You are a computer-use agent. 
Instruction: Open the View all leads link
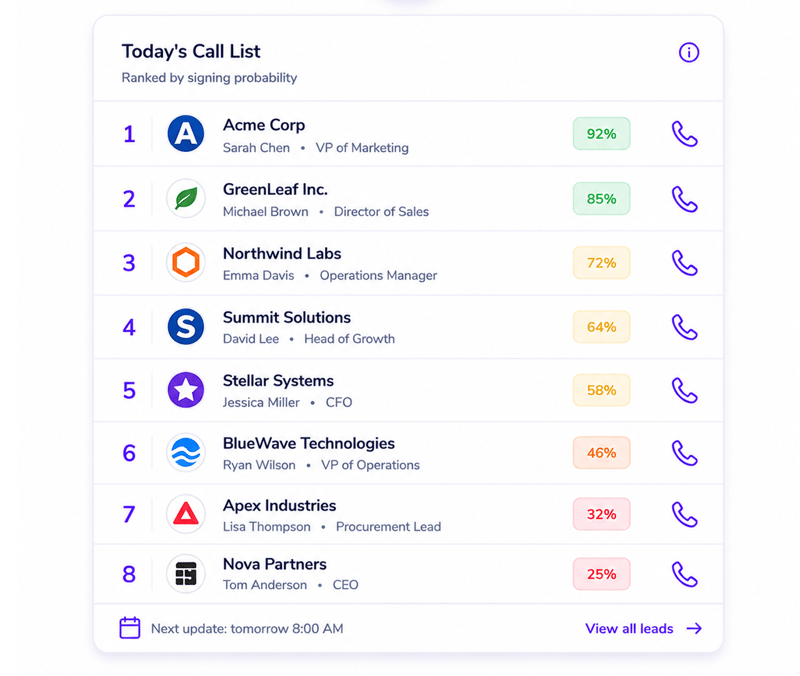(643, 629)
